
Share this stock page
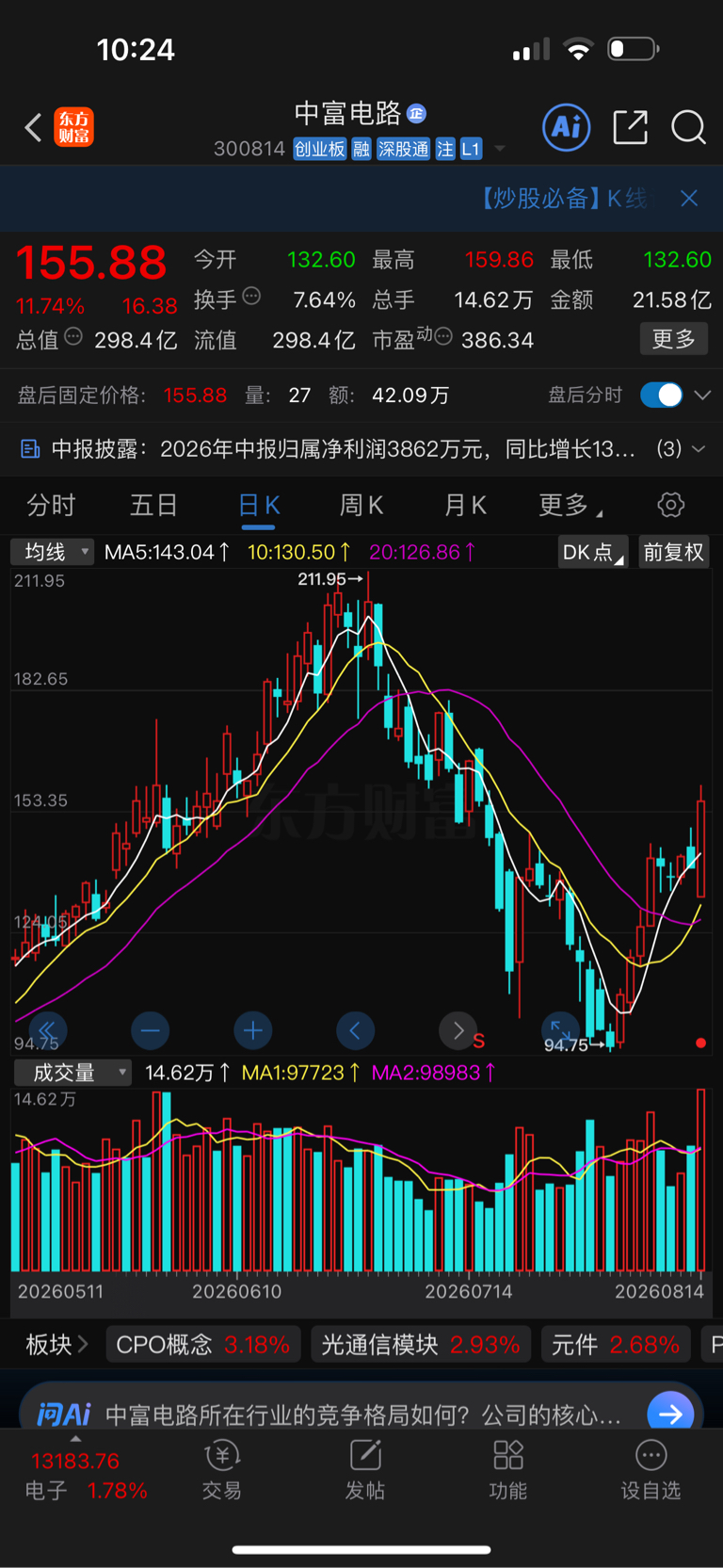[x=630, y=126]
